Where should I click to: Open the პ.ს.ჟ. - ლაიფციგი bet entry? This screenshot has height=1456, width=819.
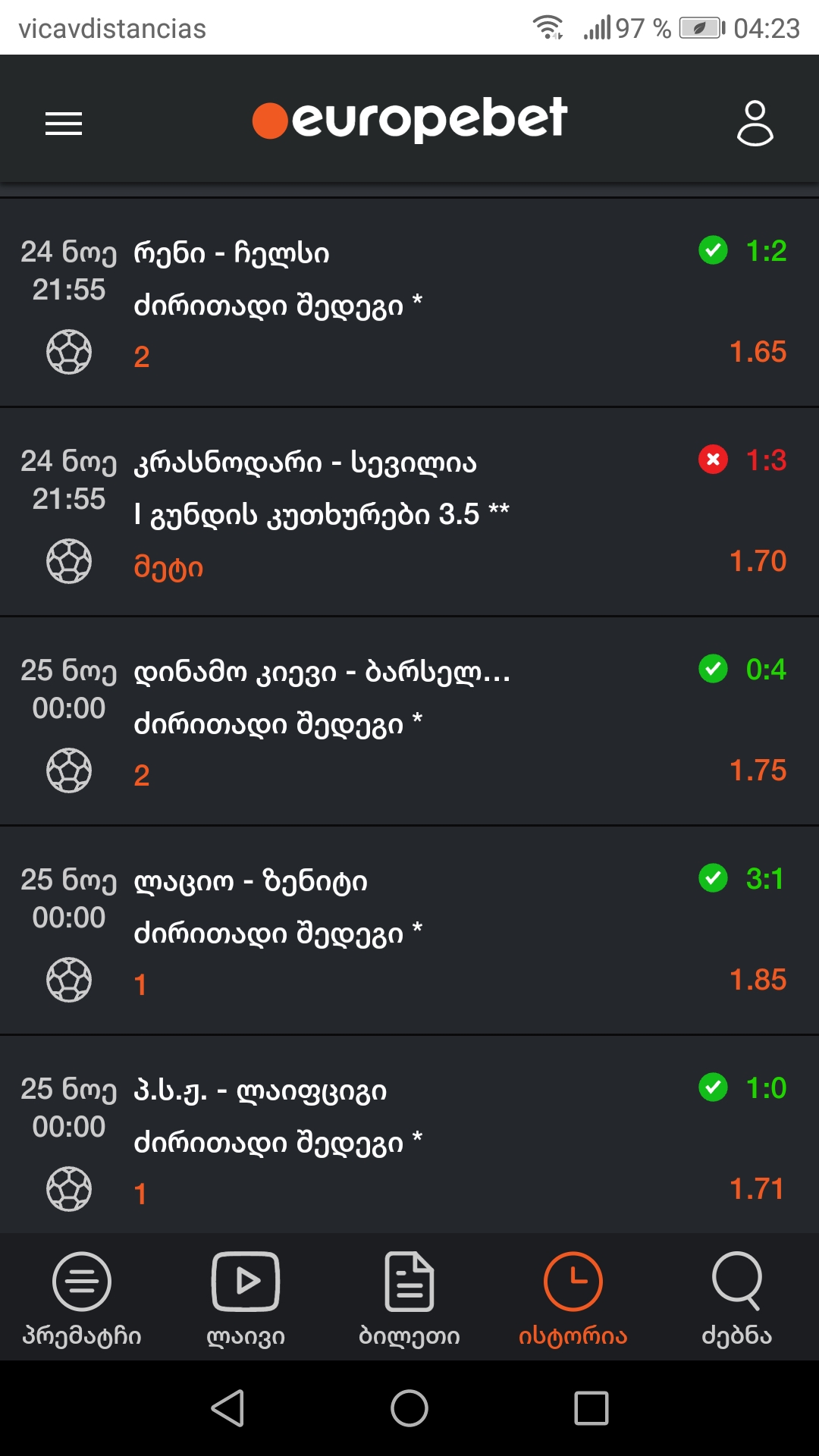coord(409,1137)
